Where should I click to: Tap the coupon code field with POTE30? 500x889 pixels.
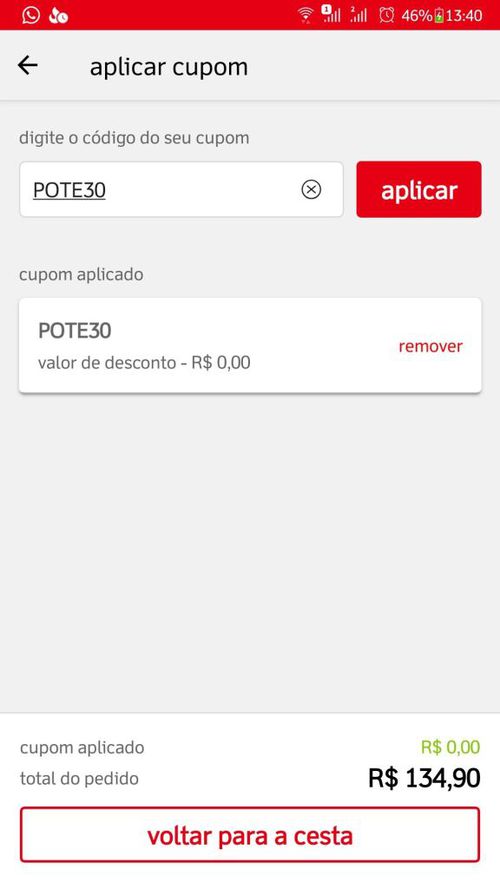tap(181, 189)
